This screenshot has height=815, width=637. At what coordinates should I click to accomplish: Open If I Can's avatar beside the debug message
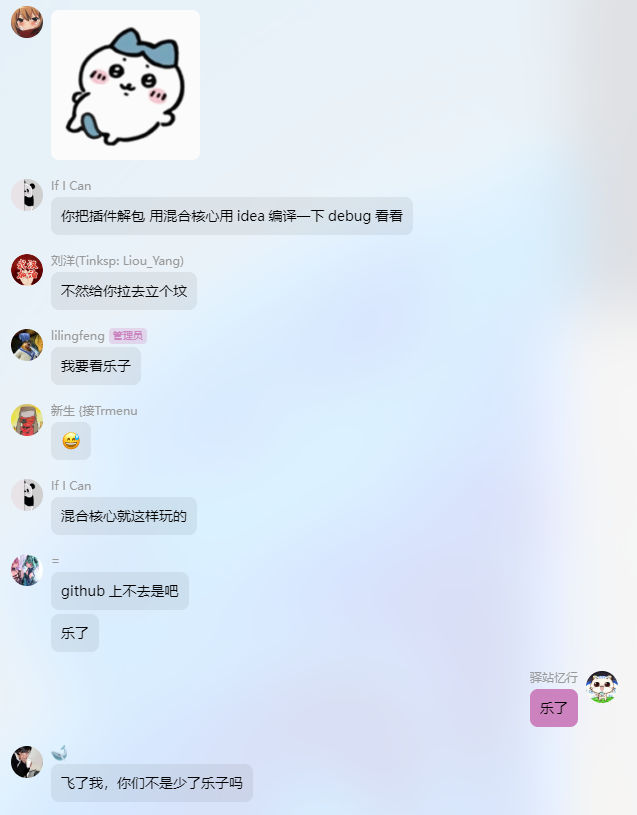[27, 195]
